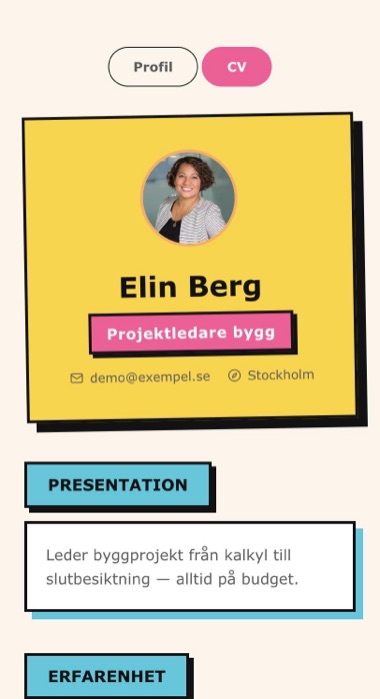Select the CV tab
Viewport: 380px width, 699px height.
pos(236,67)
